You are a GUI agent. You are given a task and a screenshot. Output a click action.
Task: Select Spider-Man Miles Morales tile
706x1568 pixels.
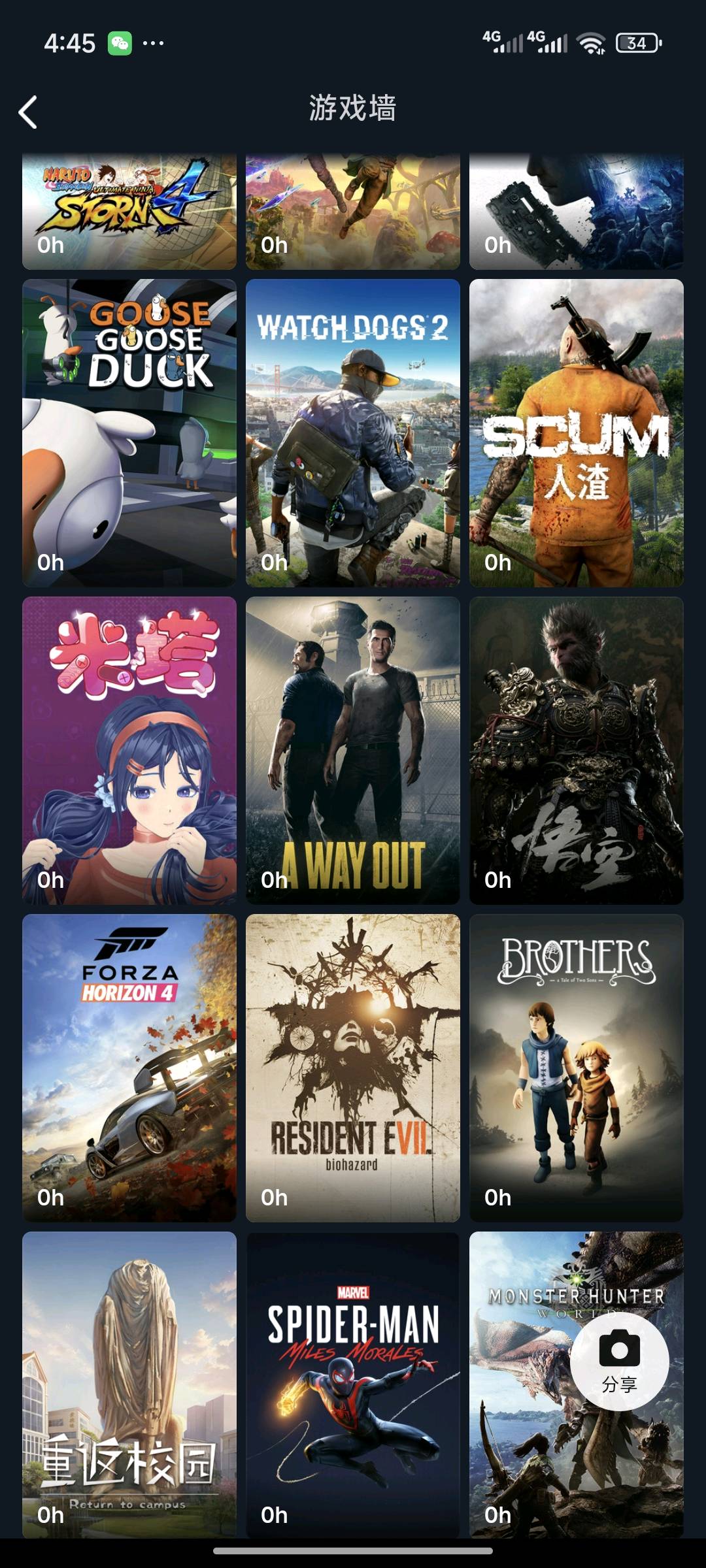353,1384
